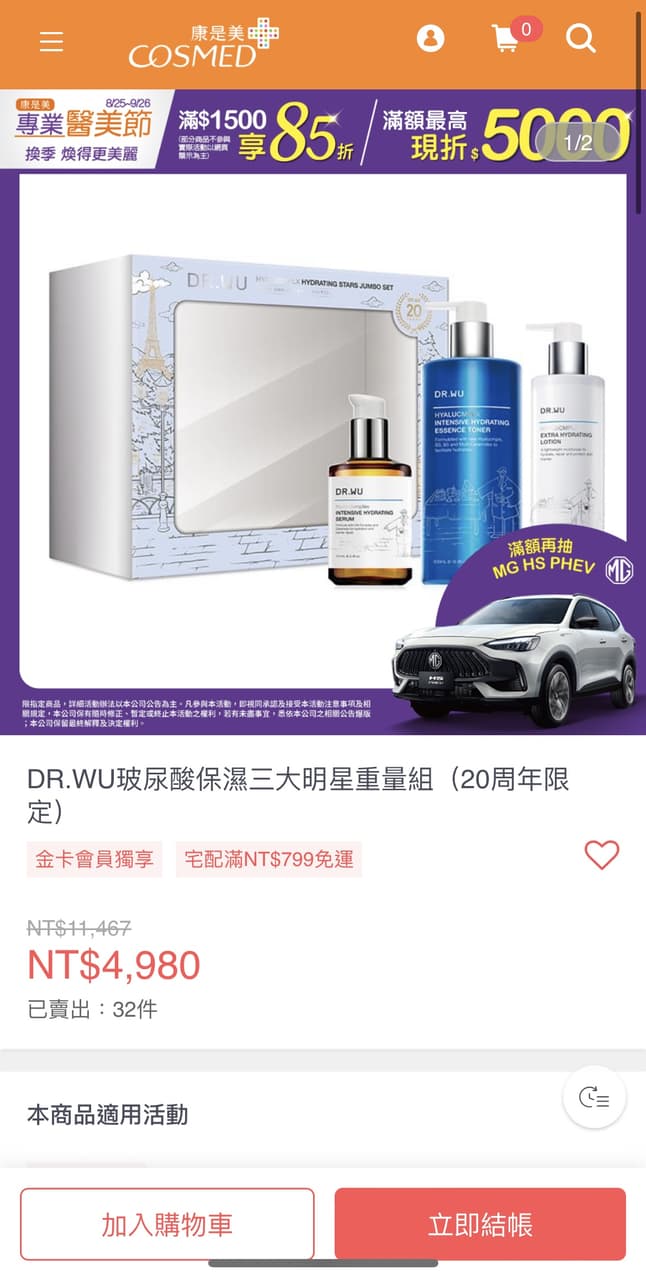Open the member account icon
This screenshot has width=646, height=1280.
click(430, 39)
